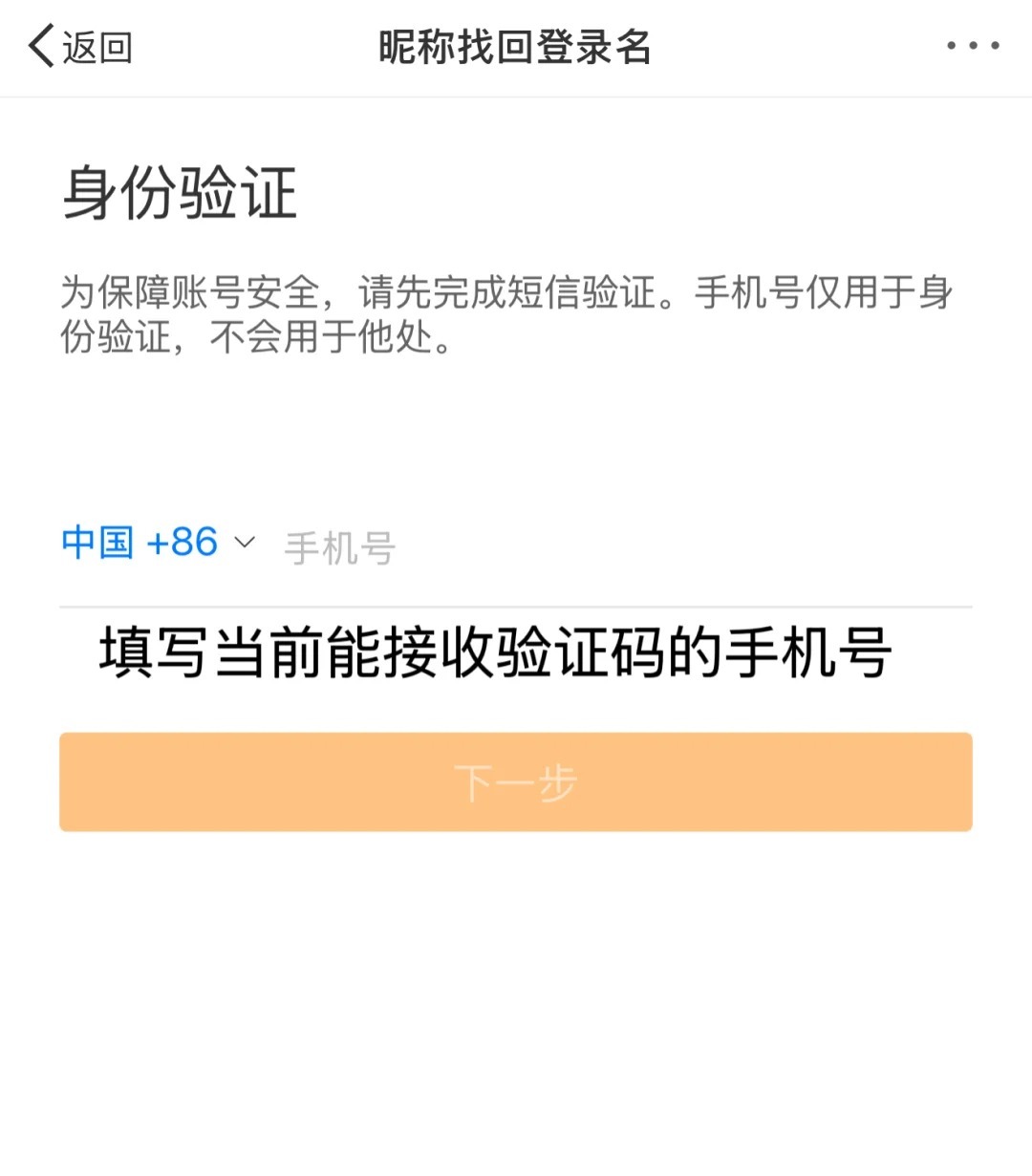Tap the left-pointing back chevron
The height and width of the screenshot is (1176, 1032).
click(x=40, y=43)
